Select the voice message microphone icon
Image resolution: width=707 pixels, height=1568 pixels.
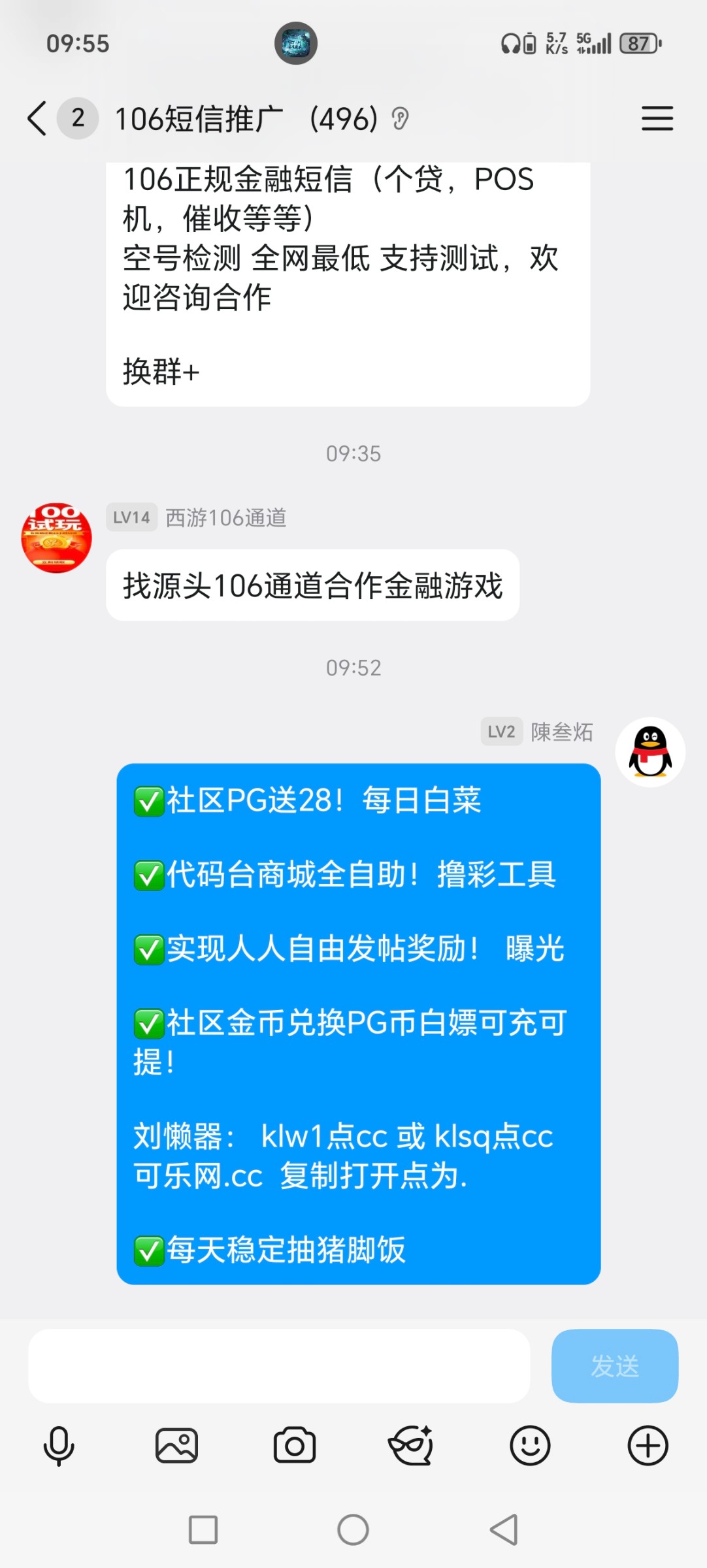pyautogui.click(x=59, y=1446)
